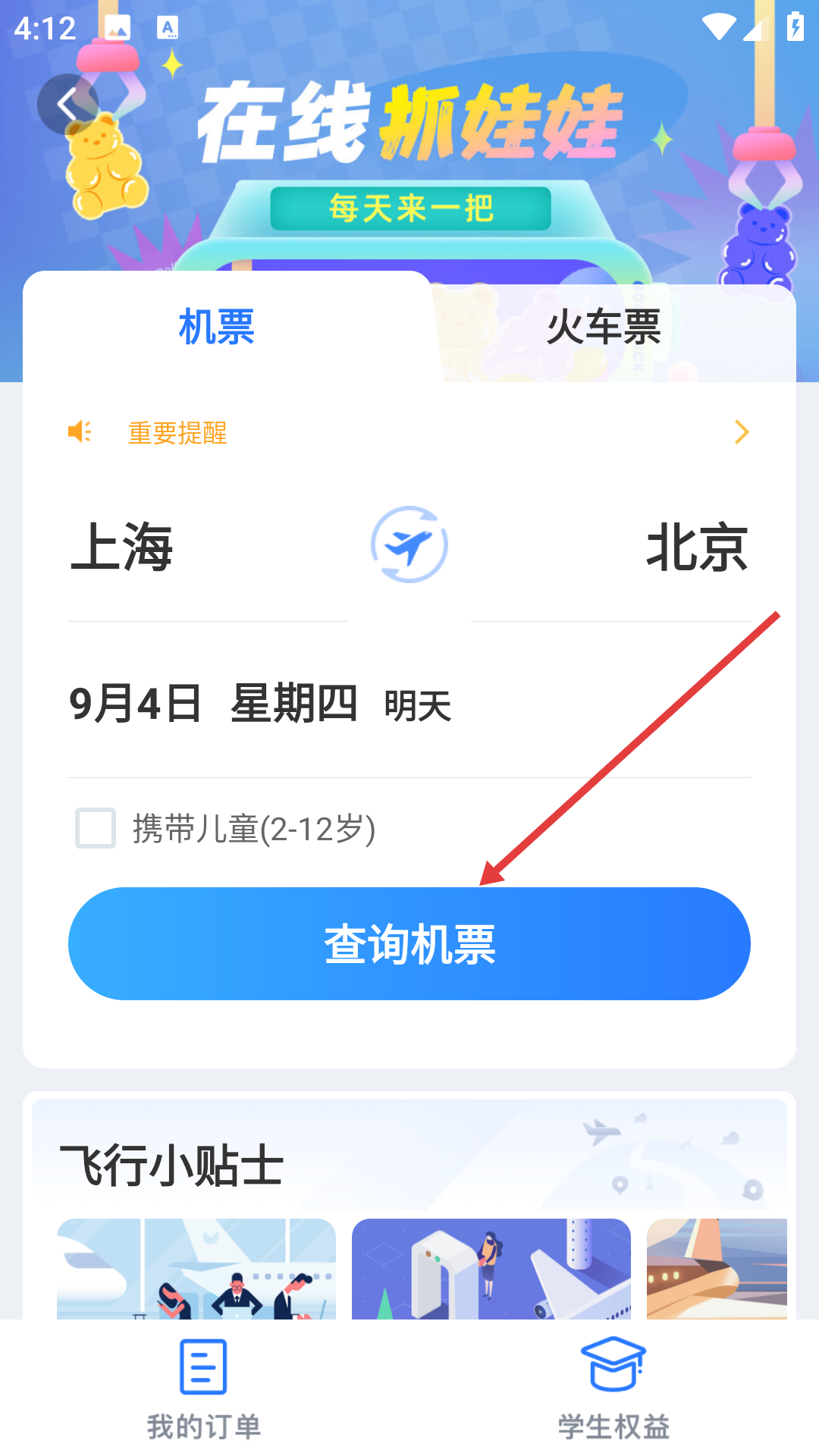Open the airplane flight tip card
The image size is (819, 1456).
point(717,1268)
